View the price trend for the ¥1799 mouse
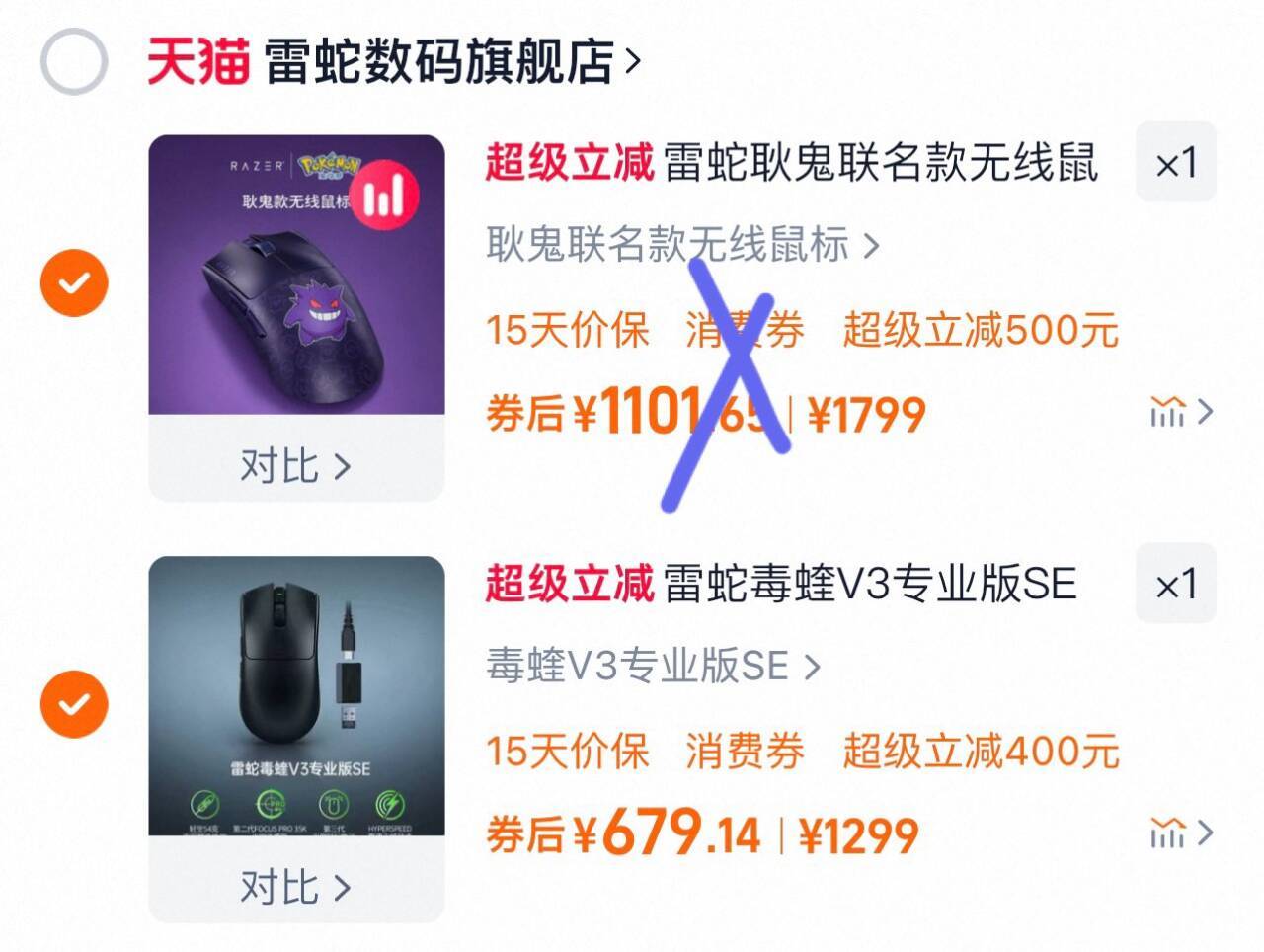This screenshot has height=952, width=1264. (1181, 412)
